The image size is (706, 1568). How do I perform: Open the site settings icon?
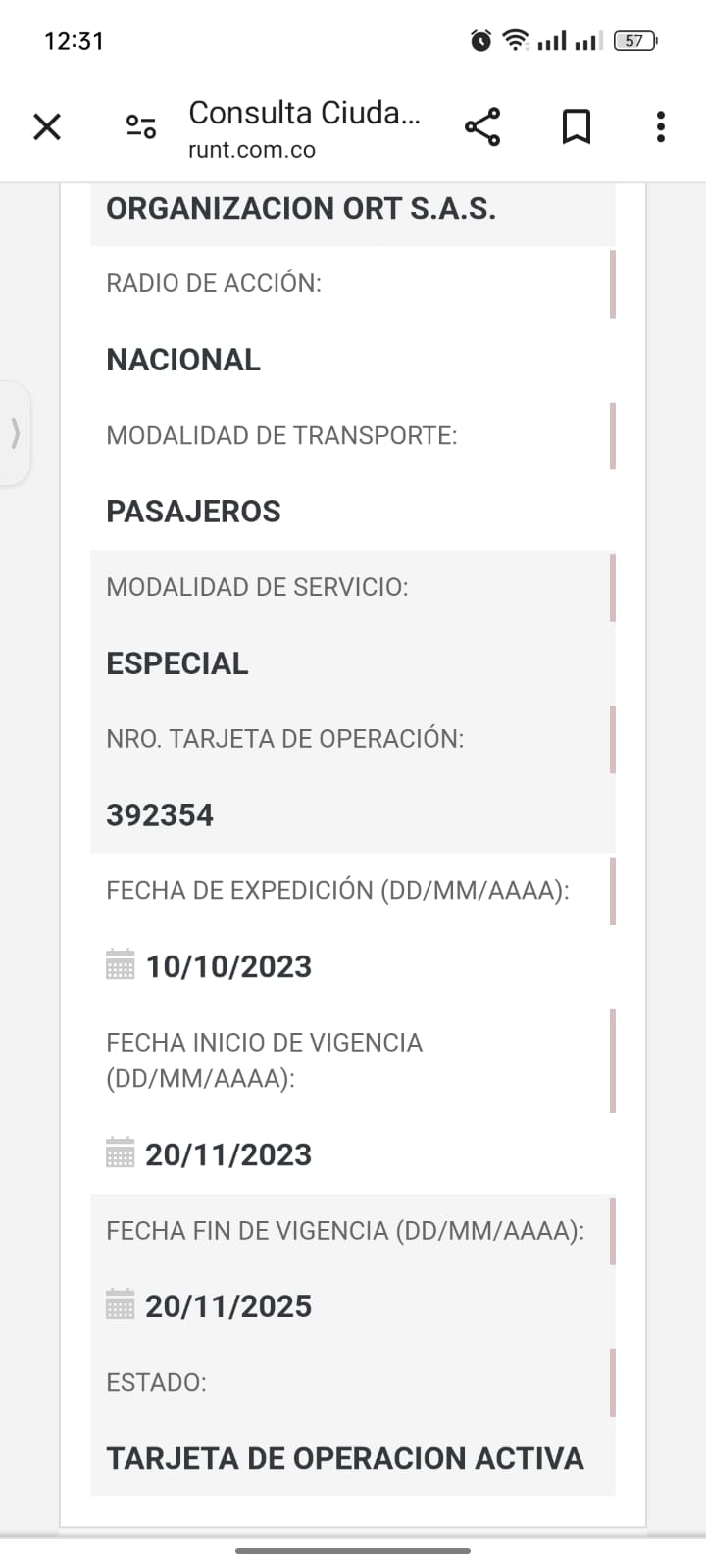[141, 127]
